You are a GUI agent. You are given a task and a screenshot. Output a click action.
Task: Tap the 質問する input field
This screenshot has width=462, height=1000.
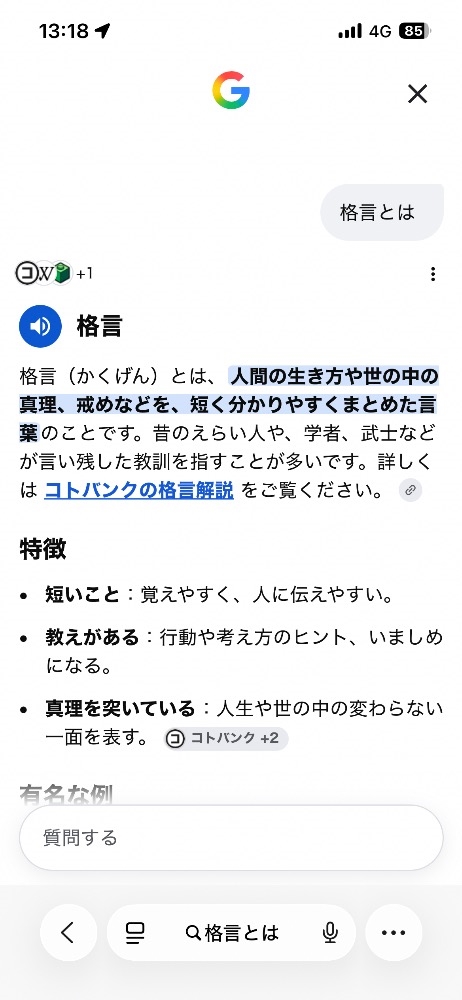tap(231, 837)
